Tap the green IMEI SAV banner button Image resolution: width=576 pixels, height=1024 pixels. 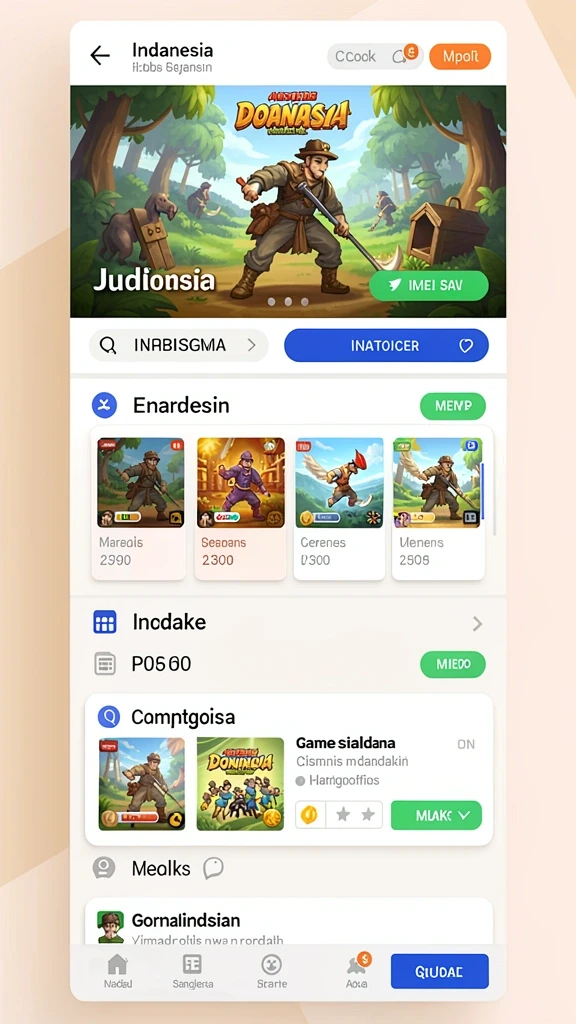pyautogui.click(x=428, y=285)
